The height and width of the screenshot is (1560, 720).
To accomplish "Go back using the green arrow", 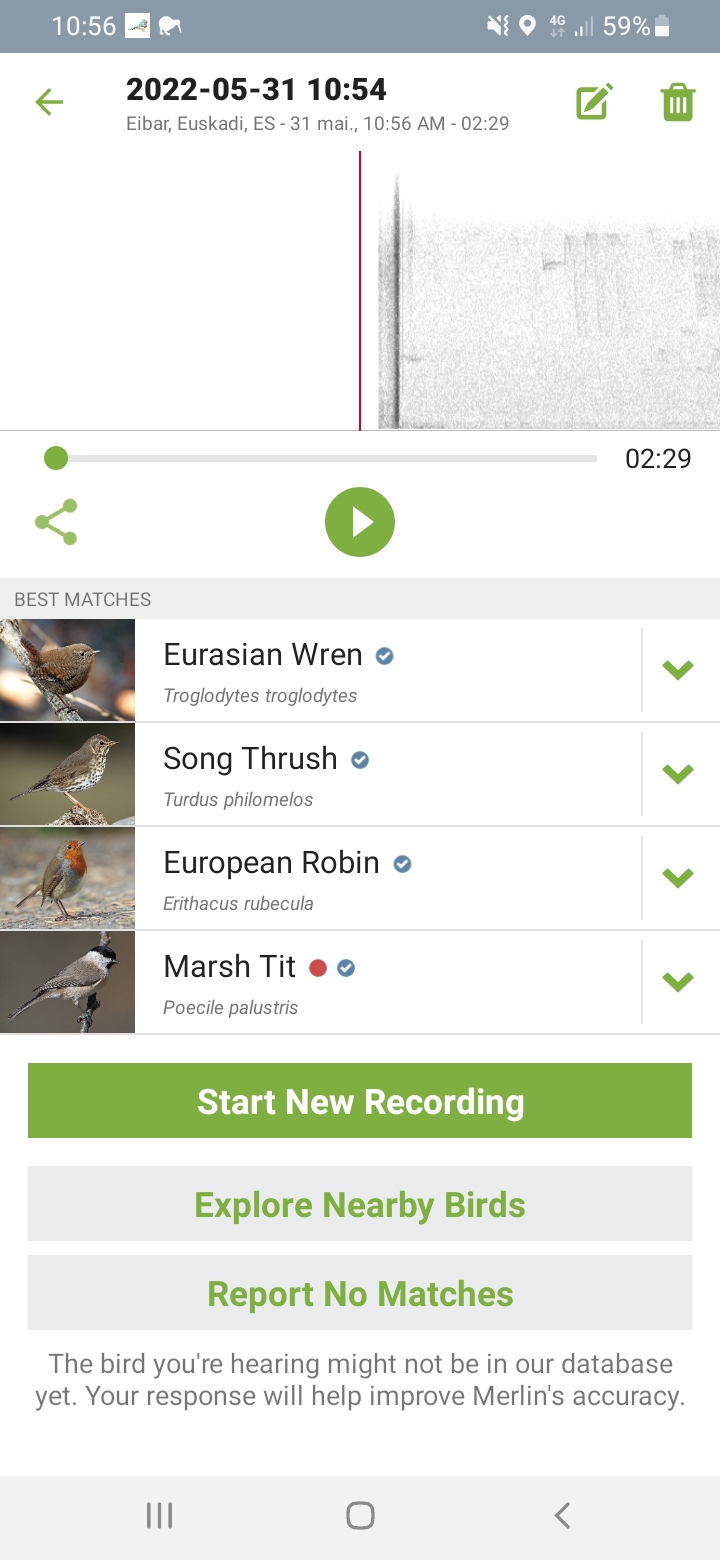I will 49,102.
